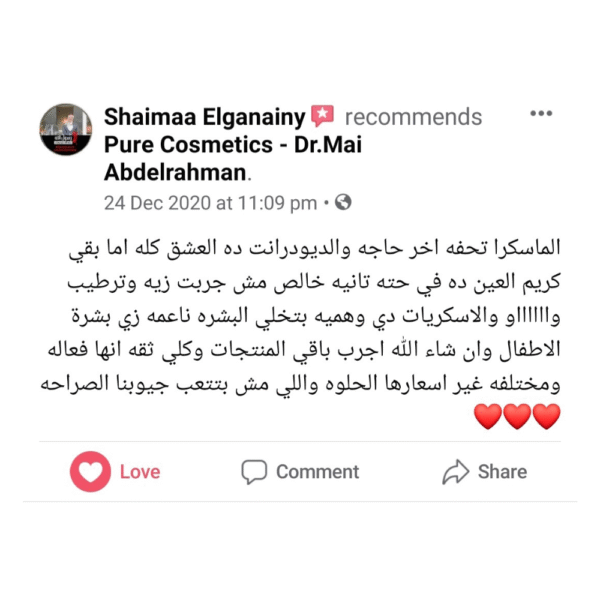Open Shaimaa Elganainy's profile picture

click(x=66, y=129)
